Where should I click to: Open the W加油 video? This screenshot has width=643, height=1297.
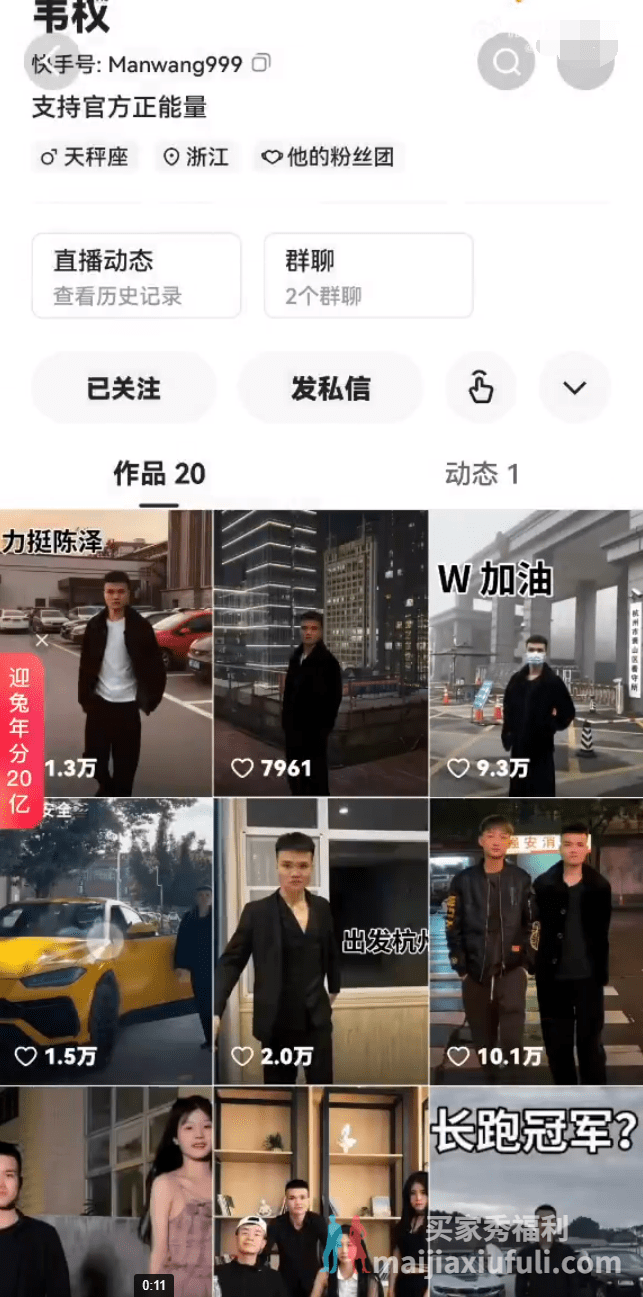pos(536,653)
